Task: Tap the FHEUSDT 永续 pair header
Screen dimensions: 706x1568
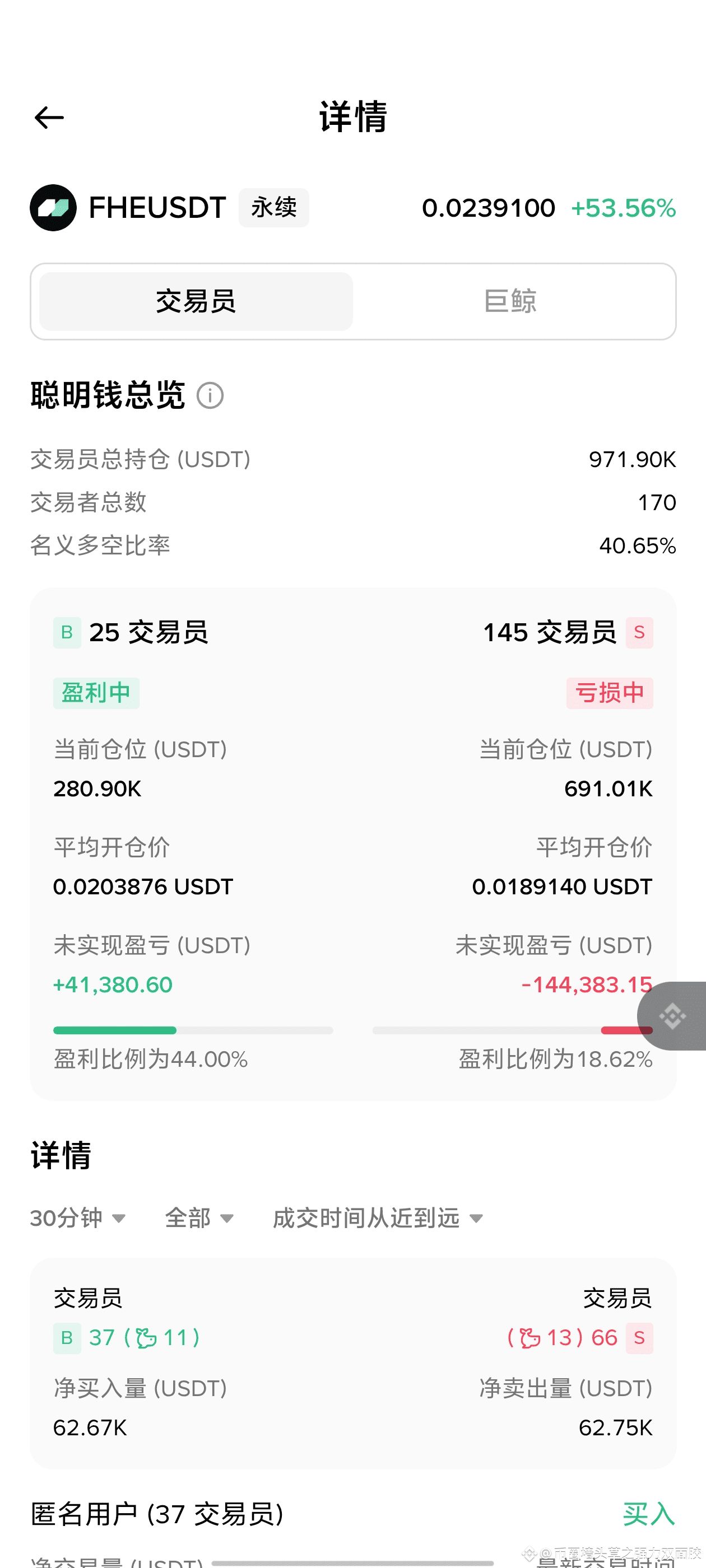Action: 169,208
